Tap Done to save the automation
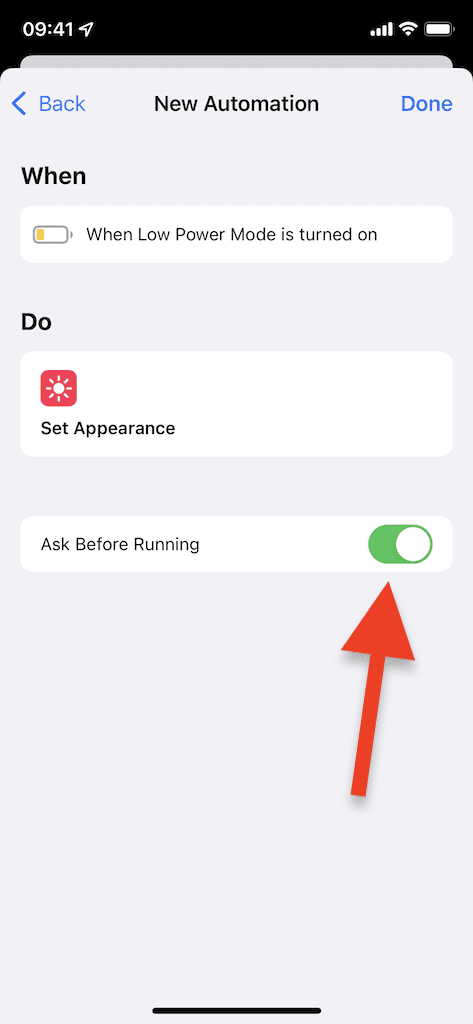 click(x=426, y=104)
